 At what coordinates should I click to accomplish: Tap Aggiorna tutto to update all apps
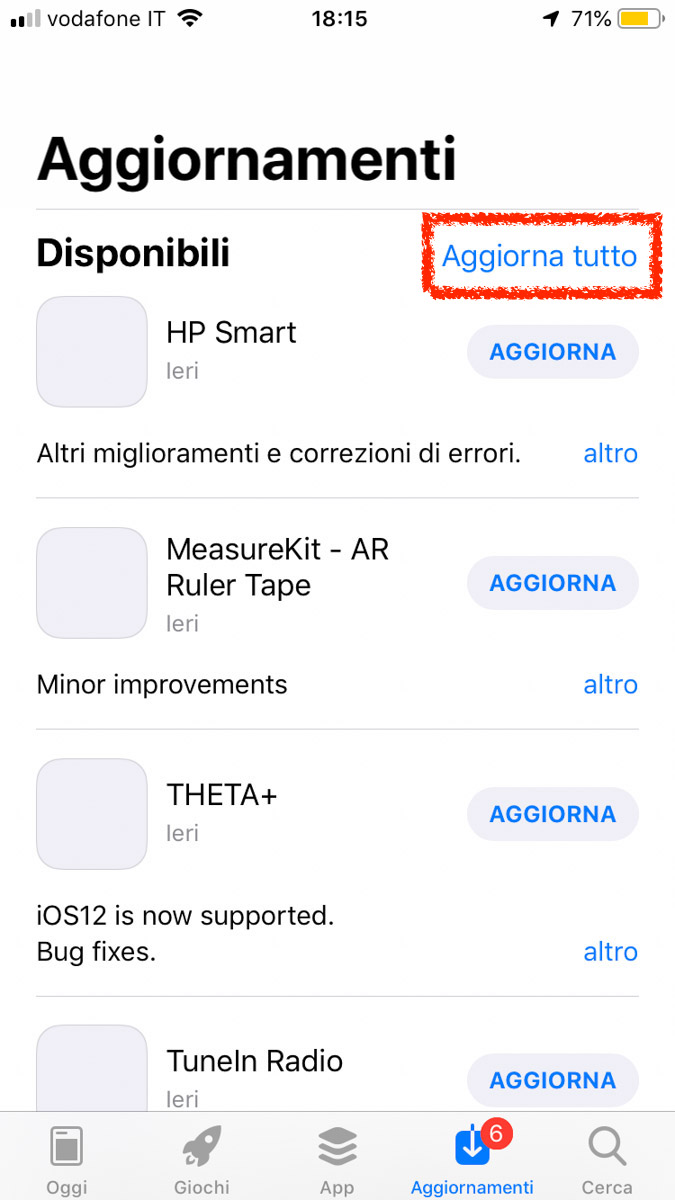tap(539, 256)
